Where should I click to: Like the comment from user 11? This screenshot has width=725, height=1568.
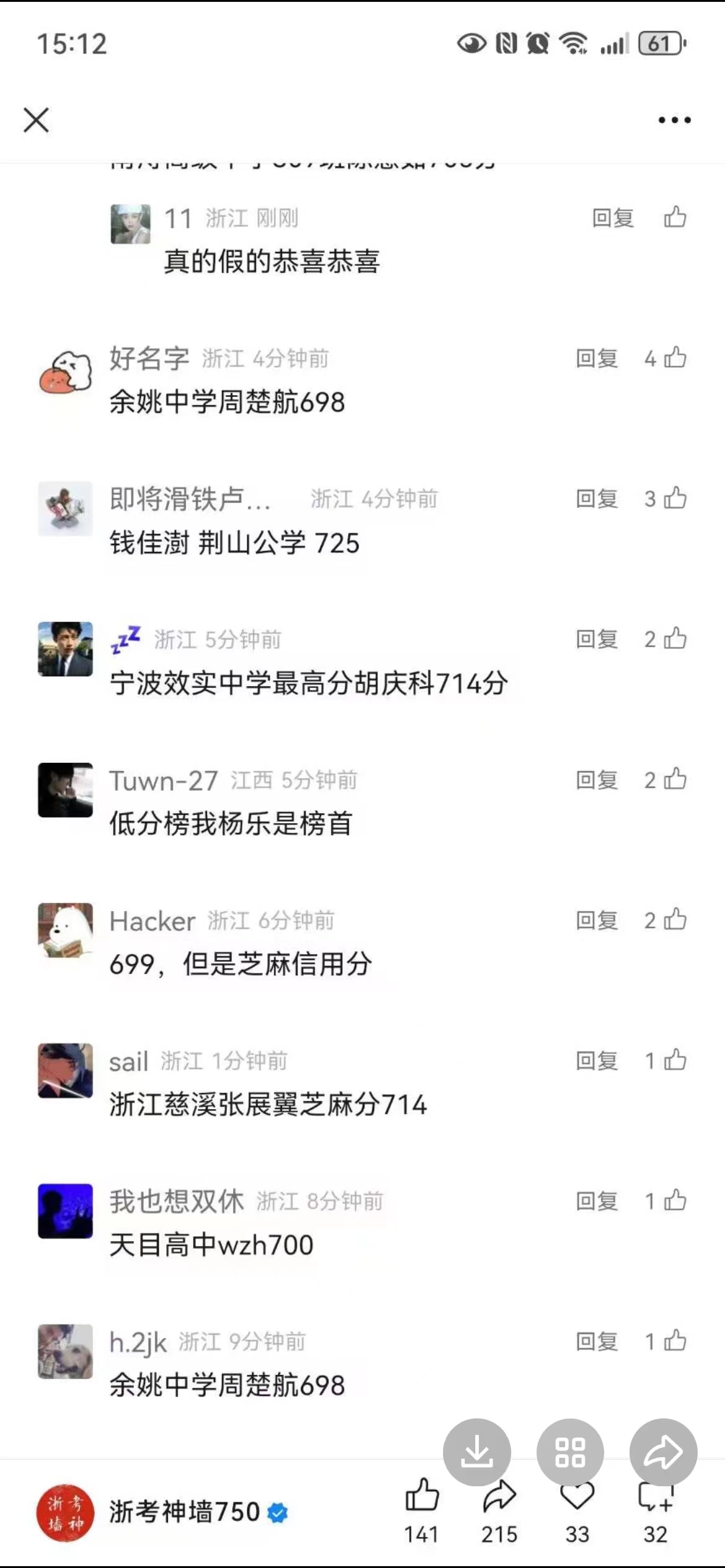[675, 218]
